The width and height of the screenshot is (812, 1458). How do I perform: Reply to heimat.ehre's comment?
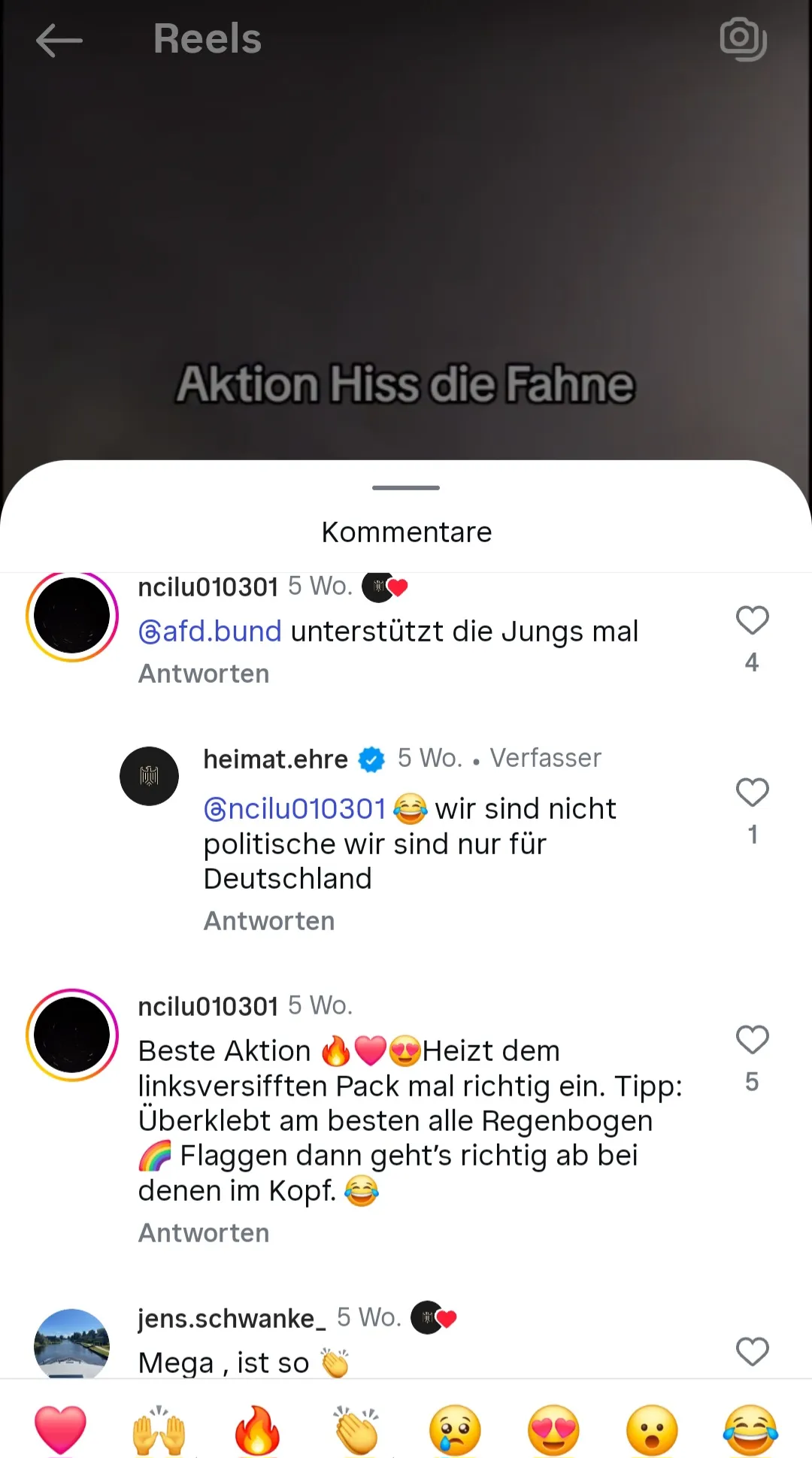click(x=269, y=921)
